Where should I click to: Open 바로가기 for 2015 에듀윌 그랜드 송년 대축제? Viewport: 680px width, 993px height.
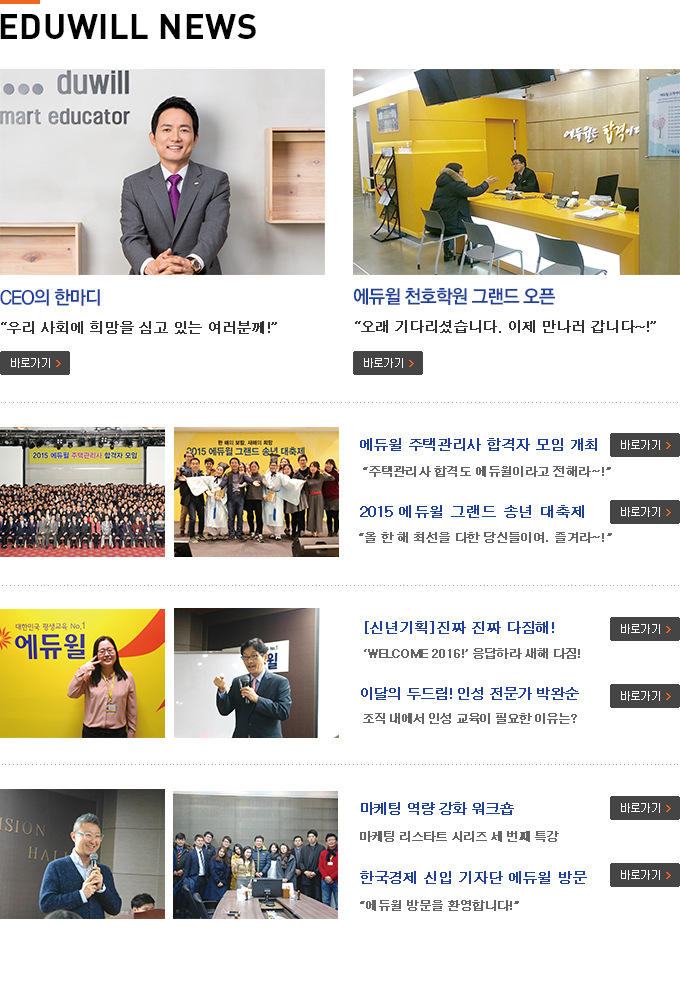[644, 512]
